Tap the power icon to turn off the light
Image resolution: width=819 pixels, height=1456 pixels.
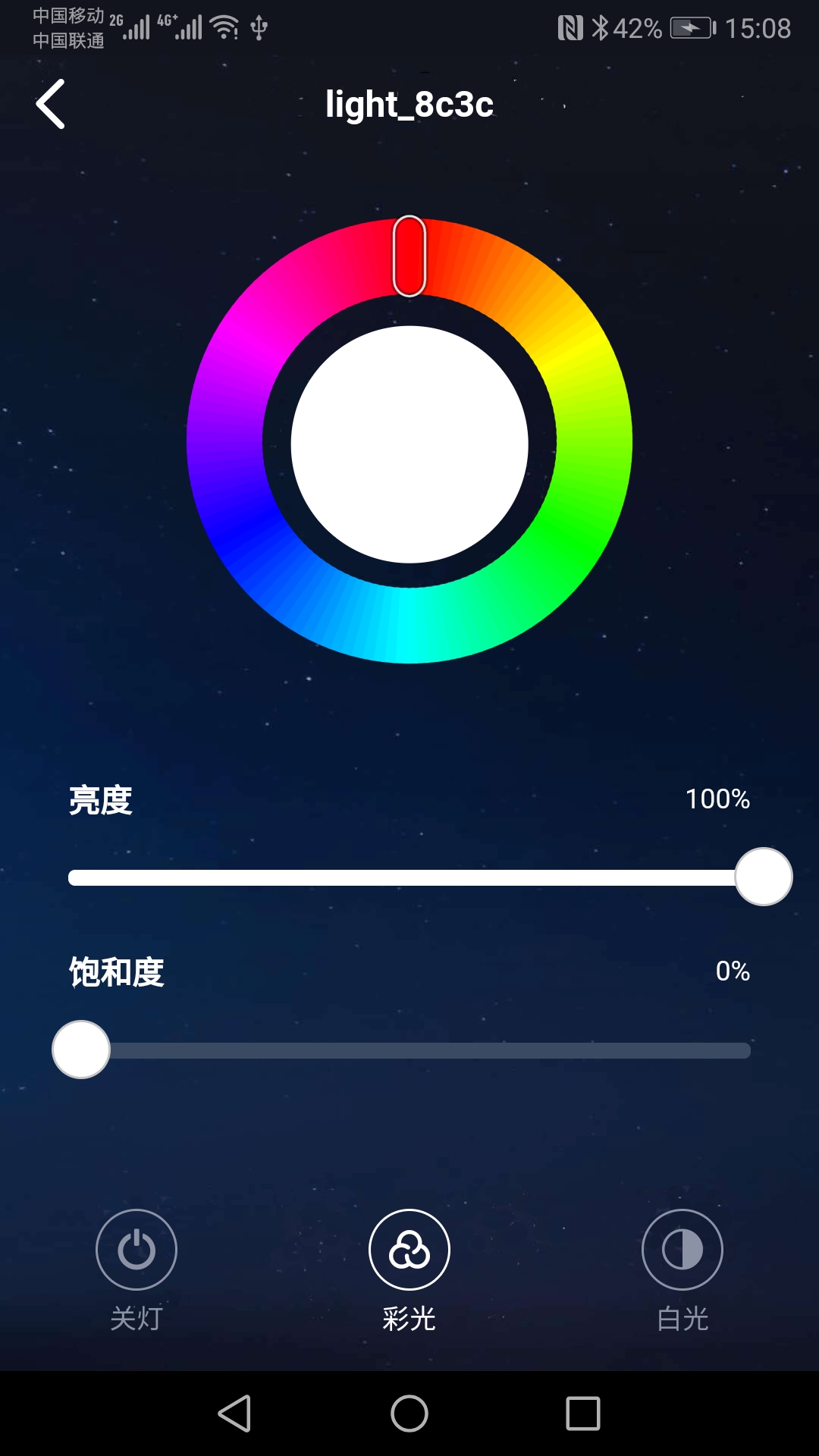click(136, 1249)
